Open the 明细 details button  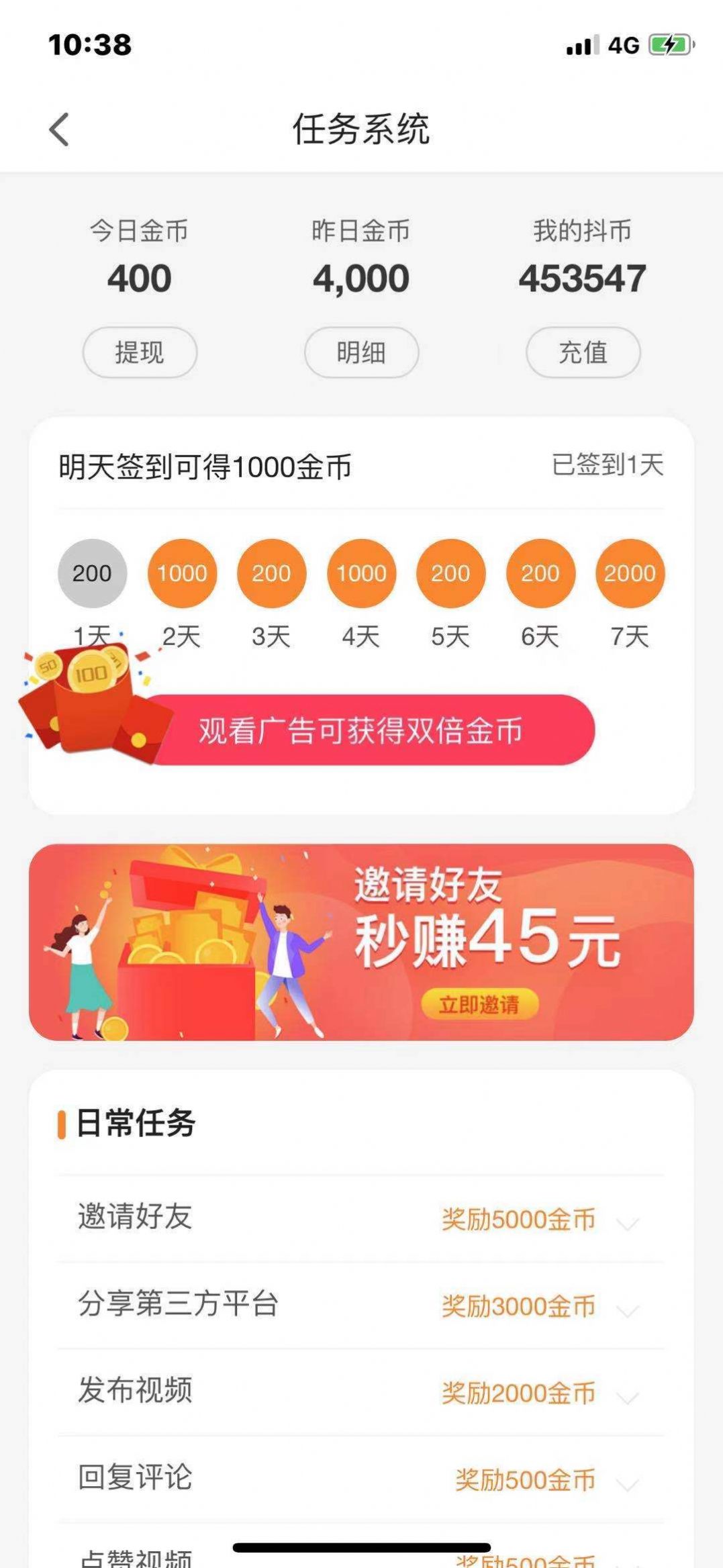361,352
